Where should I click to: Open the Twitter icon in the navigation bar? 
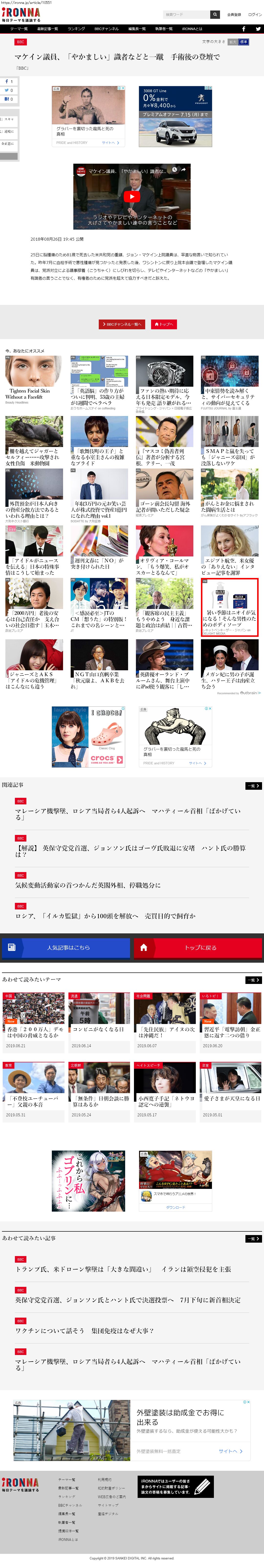click(258, 29)
